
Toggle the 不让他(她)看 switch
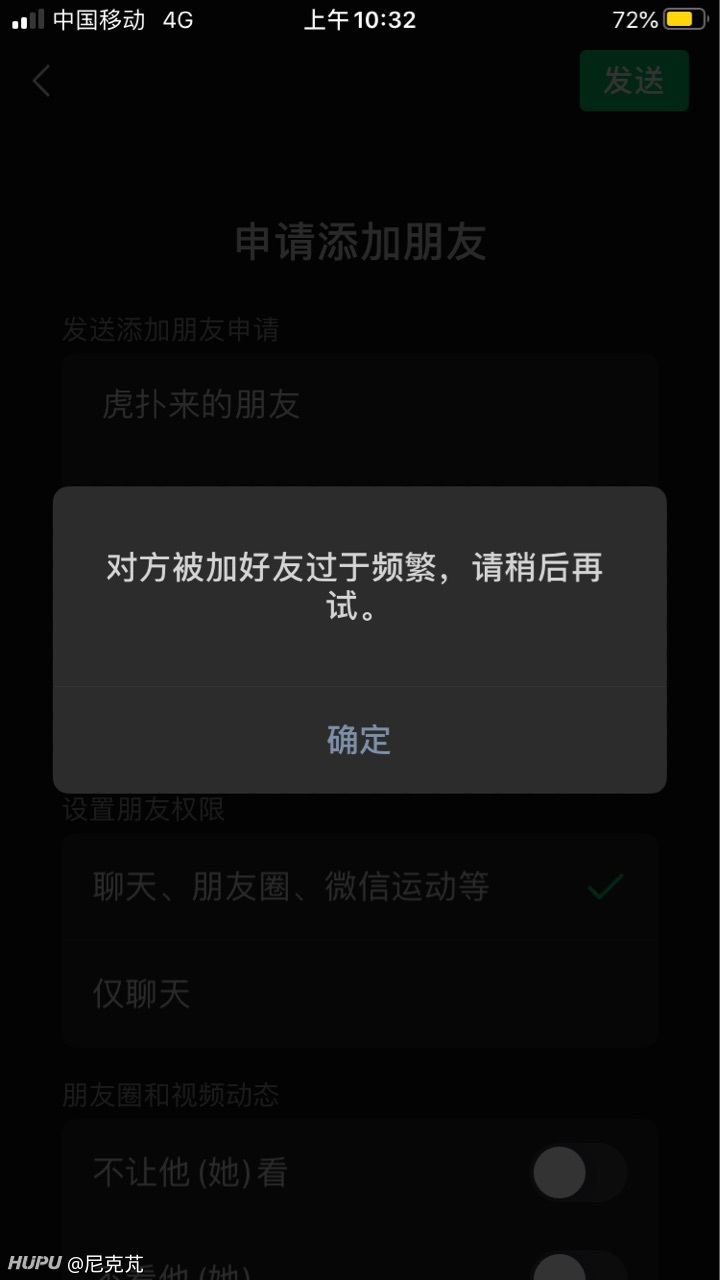pyautogui.click(x=580, y=1172)
